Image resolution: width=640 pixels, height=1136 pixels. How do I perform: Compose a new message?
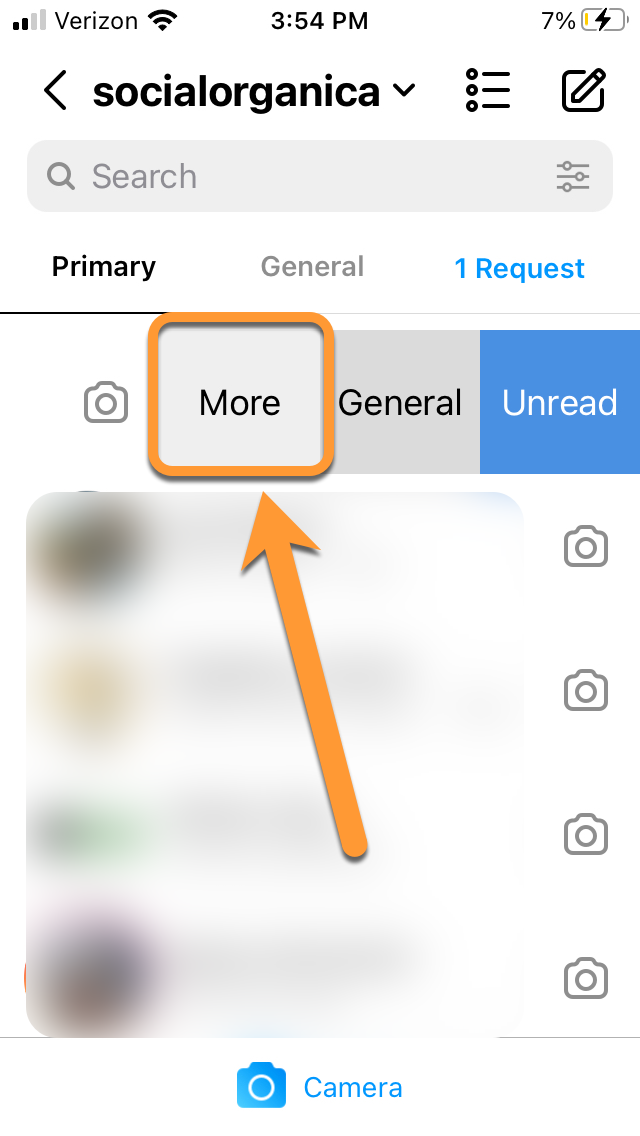point(584,92)
